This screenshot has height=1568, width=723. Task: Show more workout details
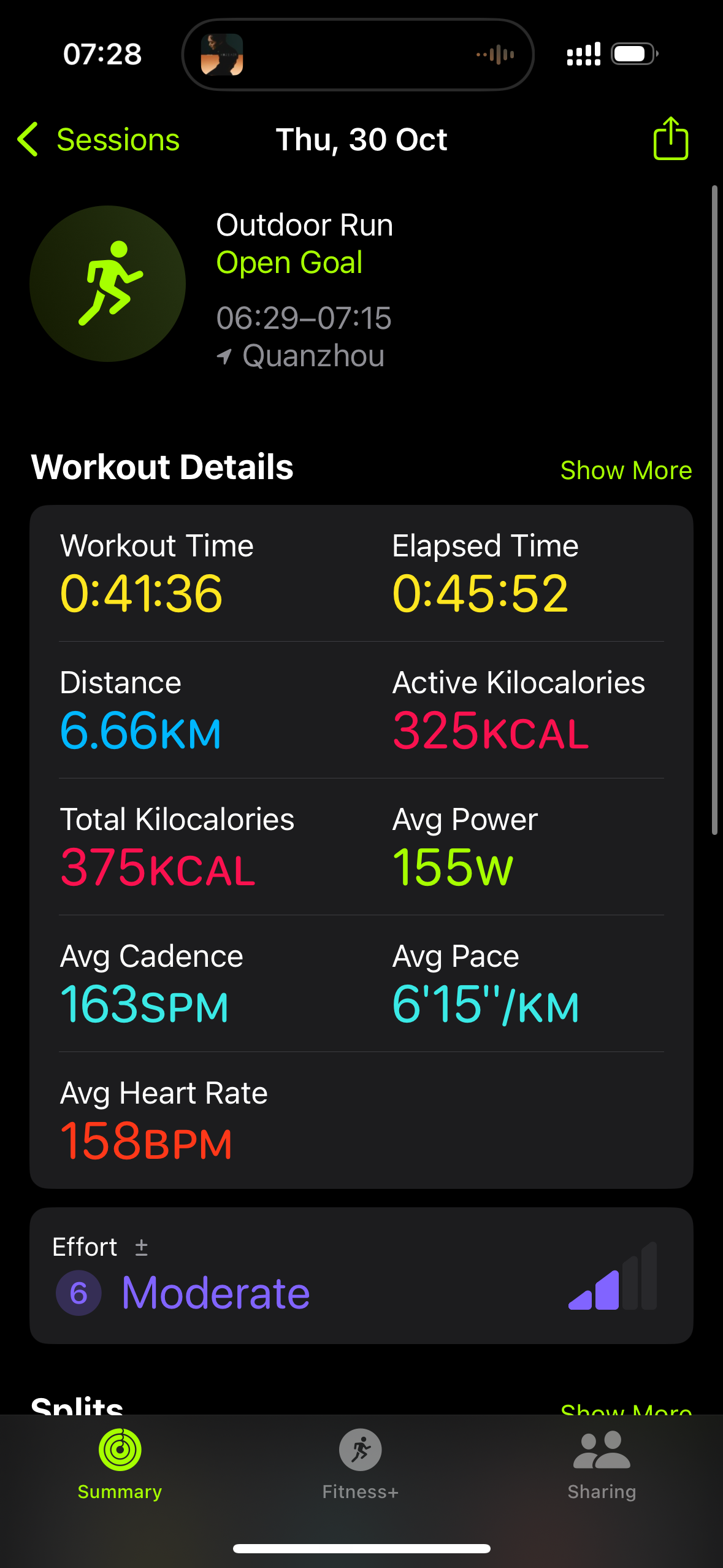[x=626, y=471]
